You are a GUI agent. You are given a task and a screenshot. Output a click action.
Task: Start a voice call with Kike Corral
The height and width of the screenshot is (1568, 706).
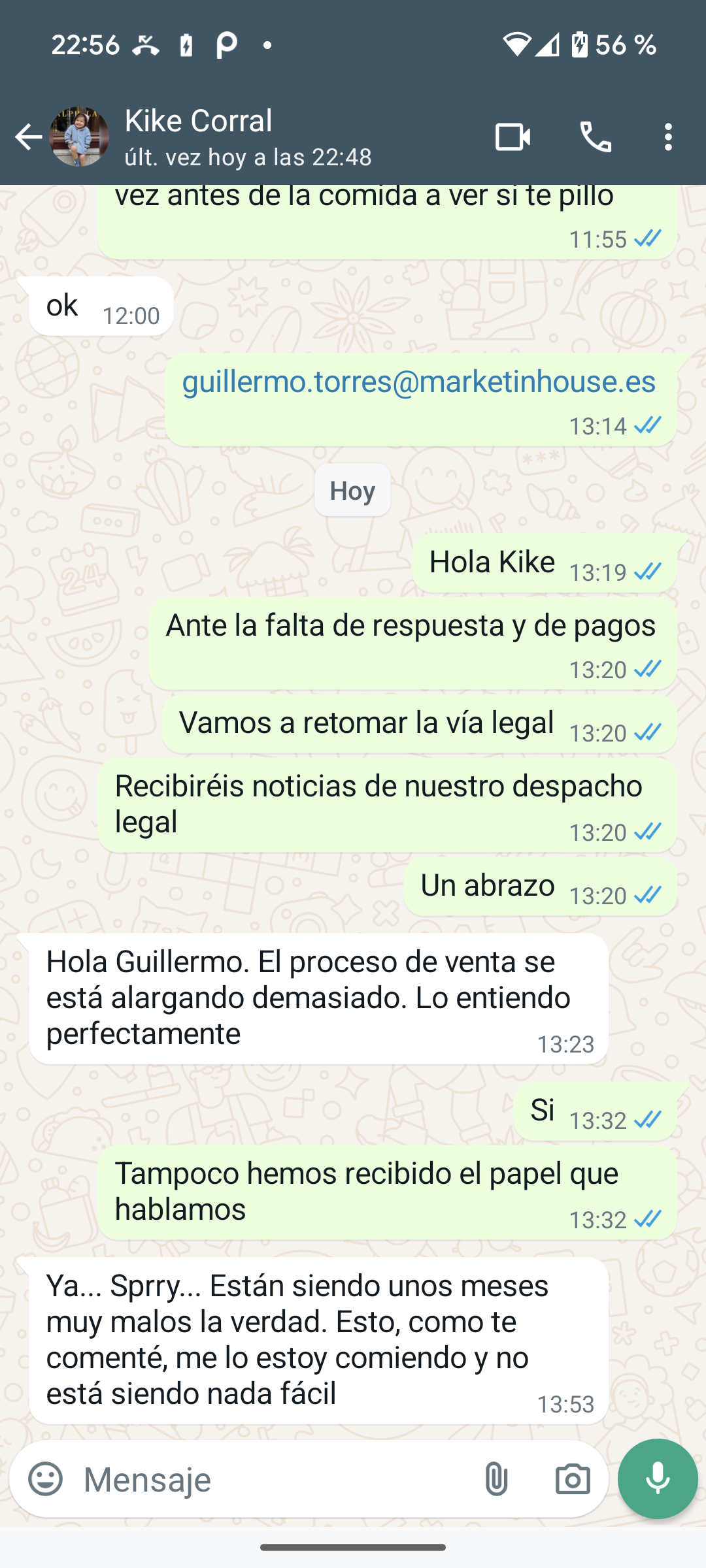[x=596, y=137]
